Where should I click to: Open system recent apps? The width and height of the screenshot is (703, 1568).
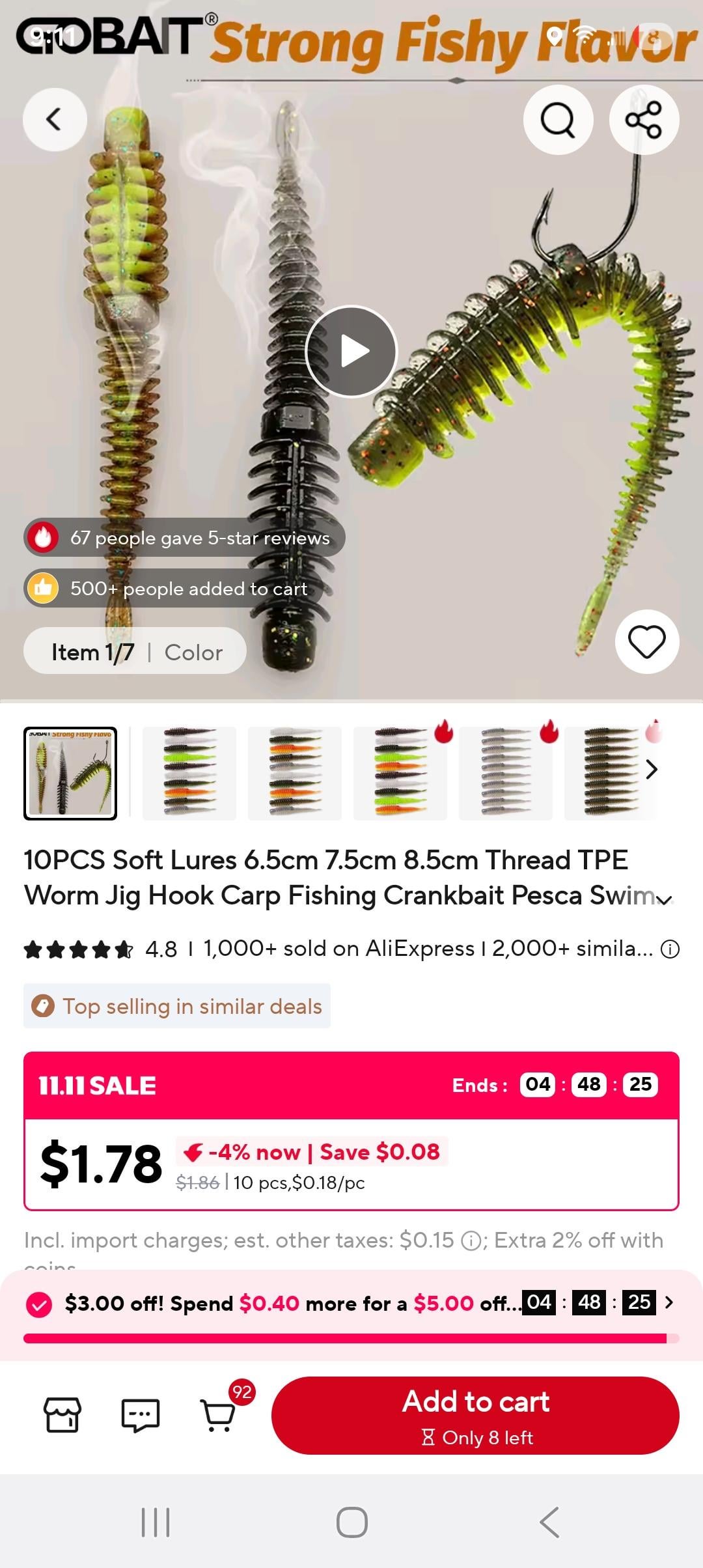pos(156,1522)
